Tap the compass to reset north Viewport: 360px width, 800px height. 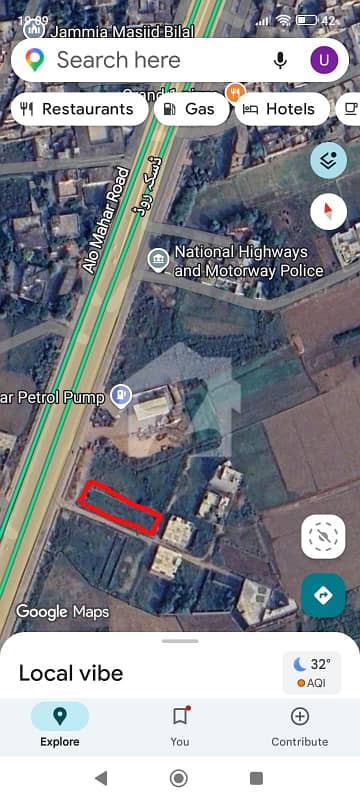[x=329, y=212]
